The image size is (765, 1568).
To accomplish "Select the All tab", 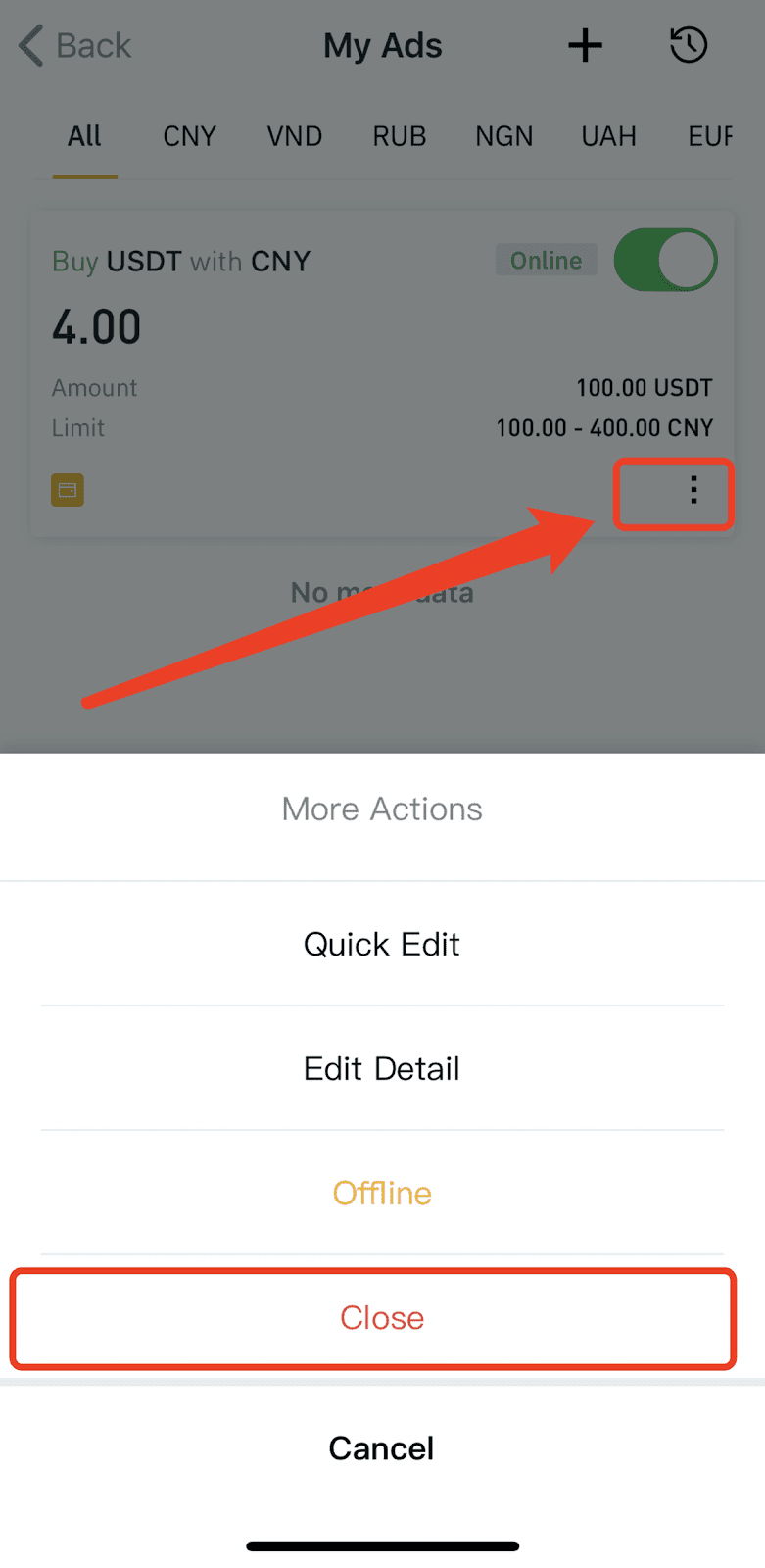I will 84,136.
